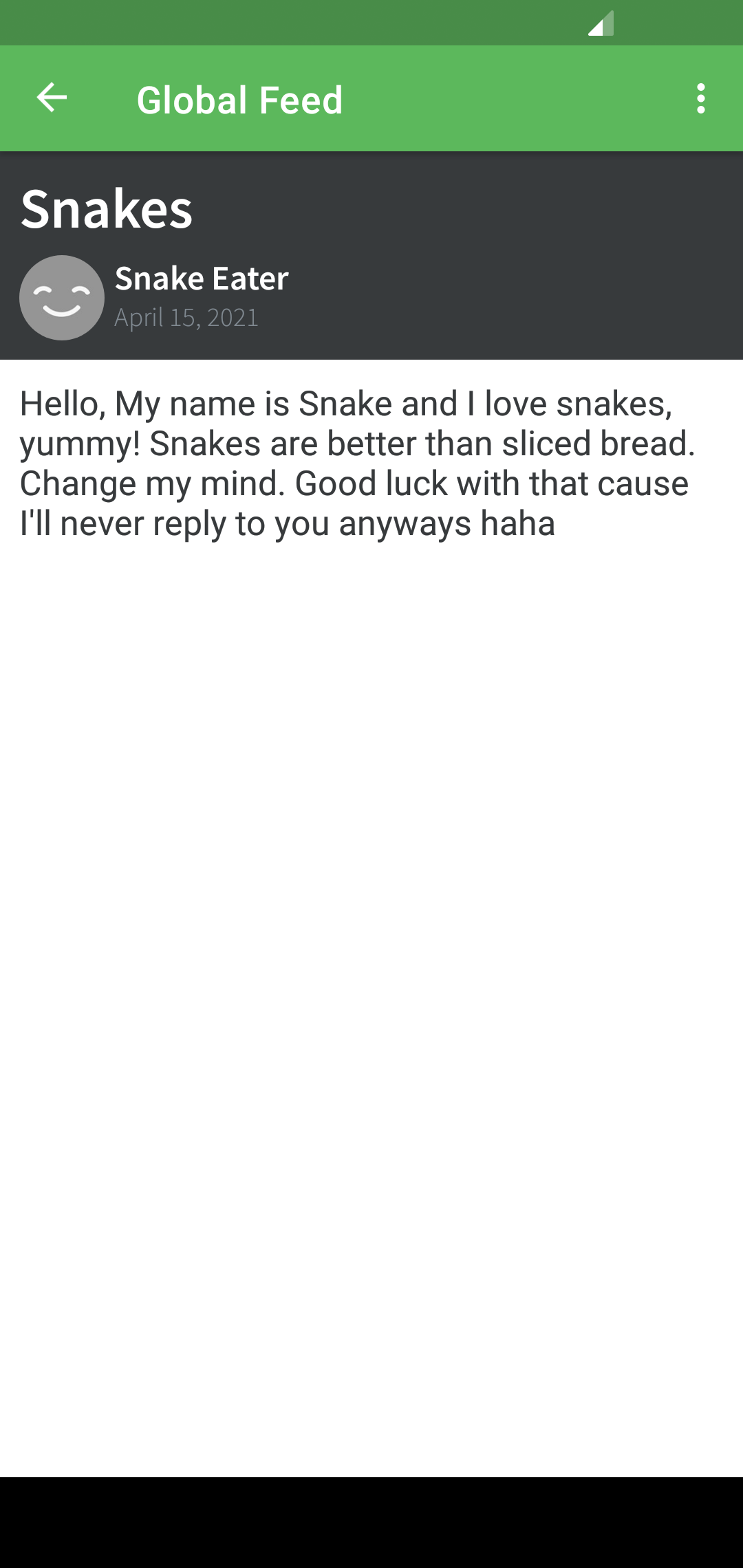The image size is (743, 1568).
Task: Open the overflow menu
Action: pyautogui.click(x=700, y=98)
